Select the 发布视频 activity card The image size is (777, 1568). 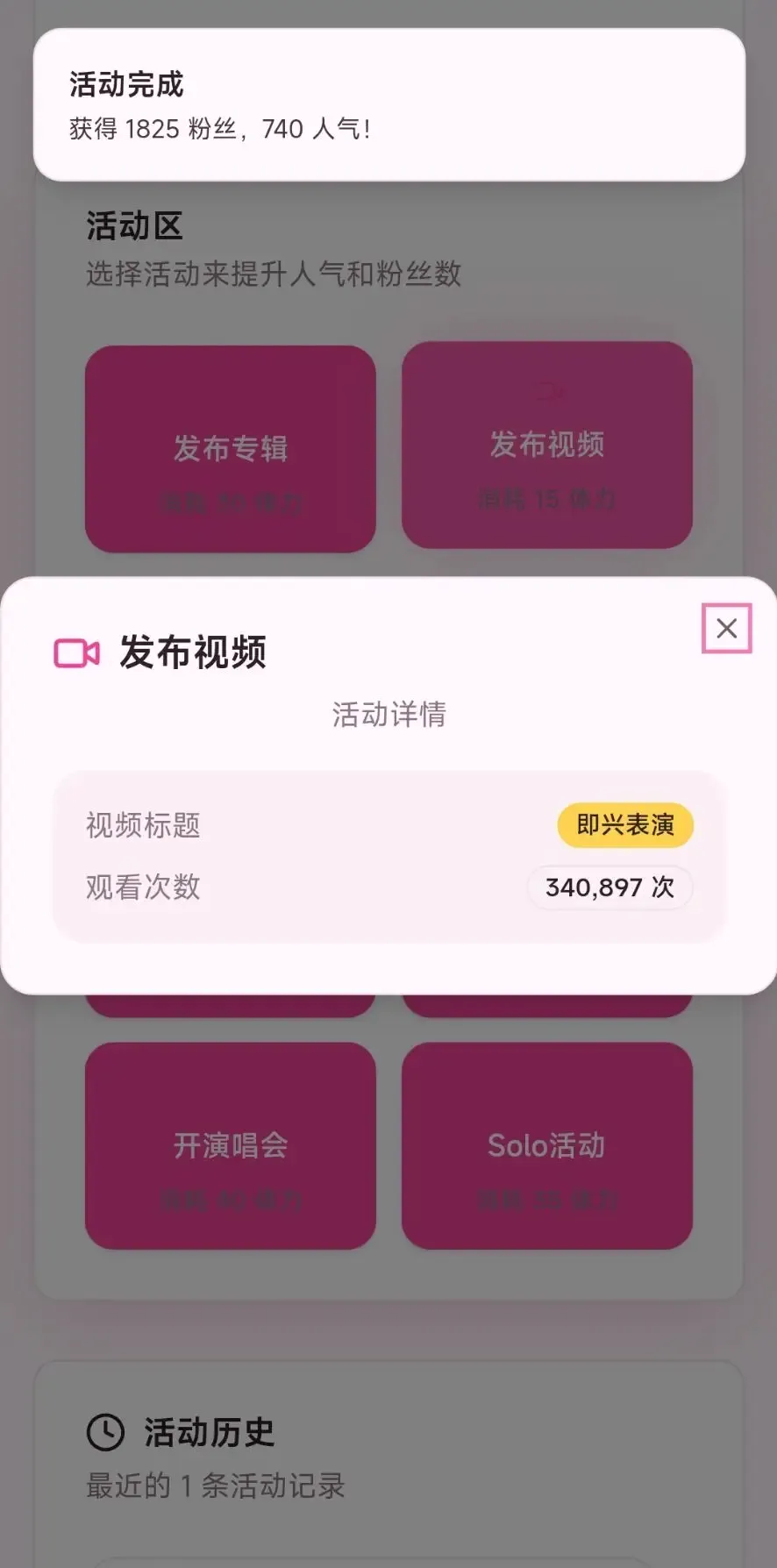(x=547, y=445)
